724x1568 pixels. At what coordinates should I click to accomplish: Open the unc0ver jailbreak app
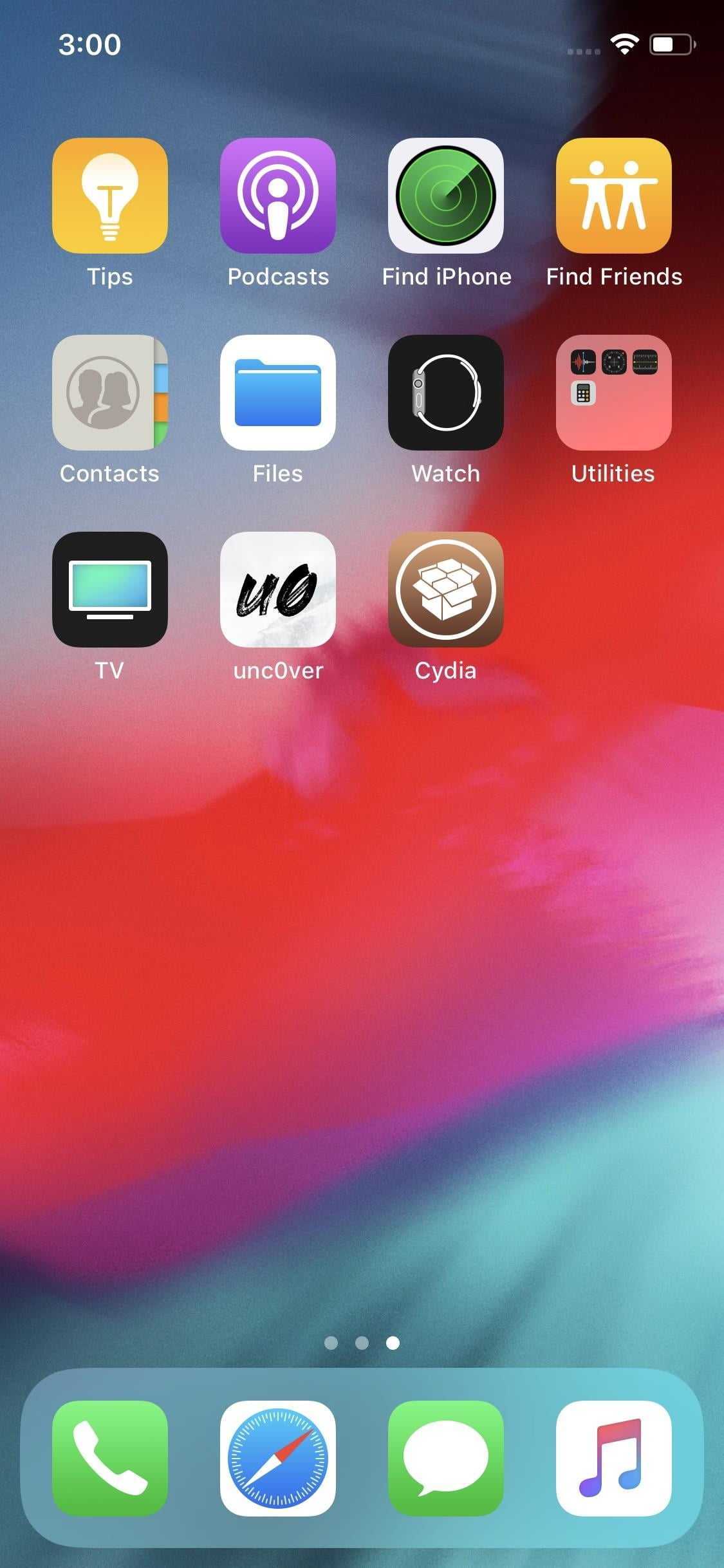[278, 590]
